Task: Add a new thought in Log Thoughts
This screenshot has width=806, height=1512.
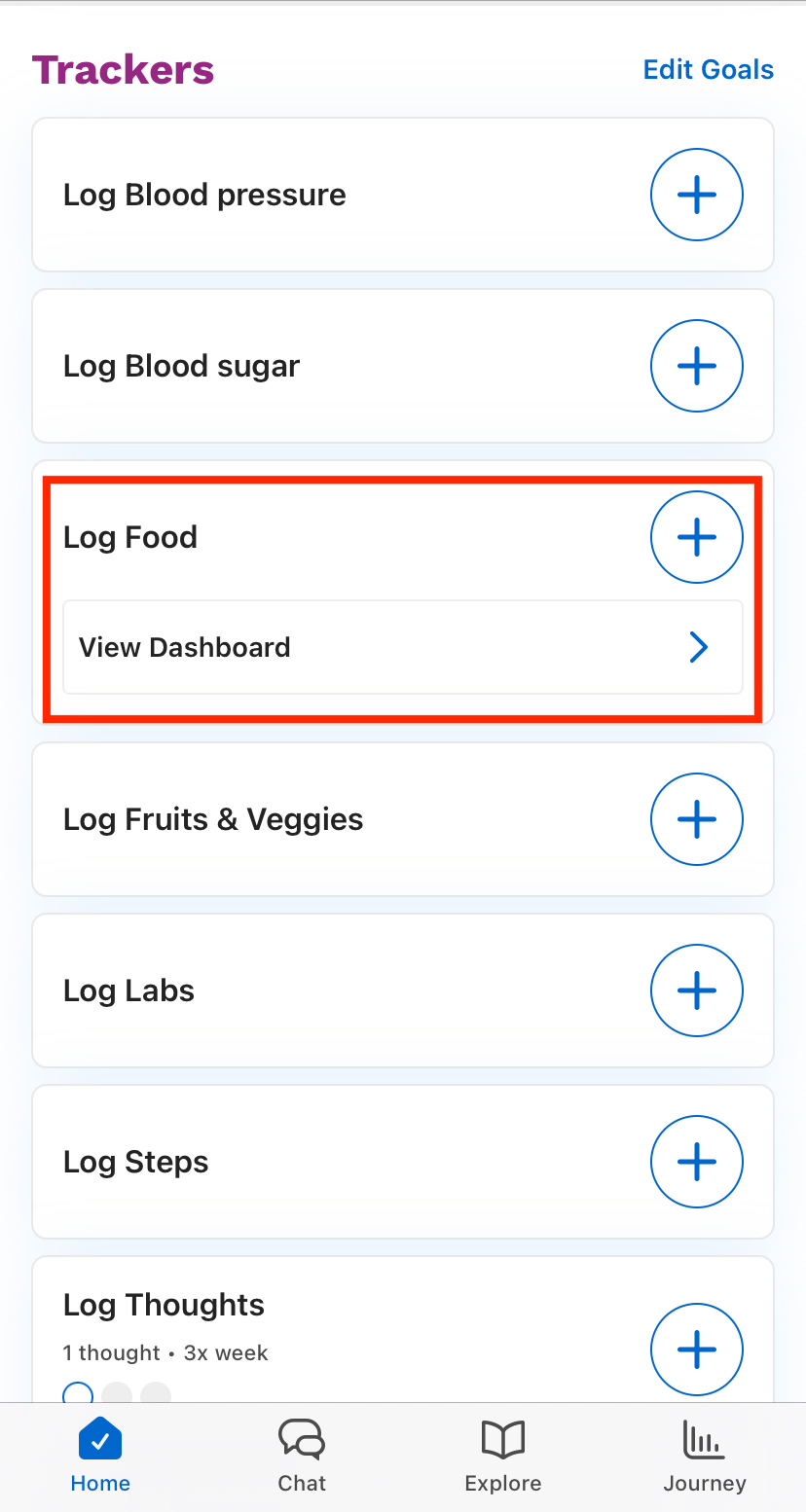Action: 697,1350
